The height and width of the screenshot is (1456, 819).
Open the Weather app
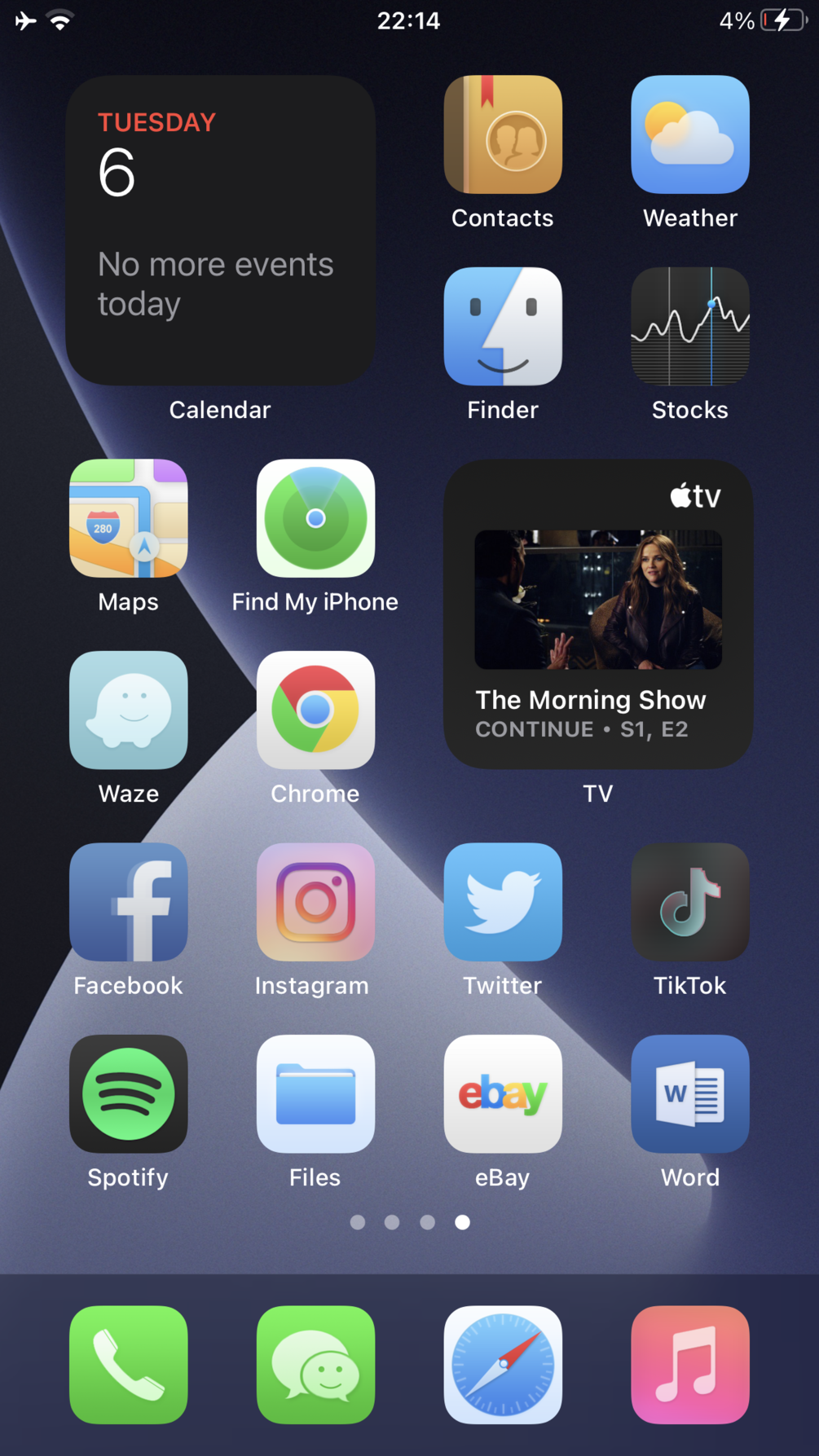click(x=689, y=135)
